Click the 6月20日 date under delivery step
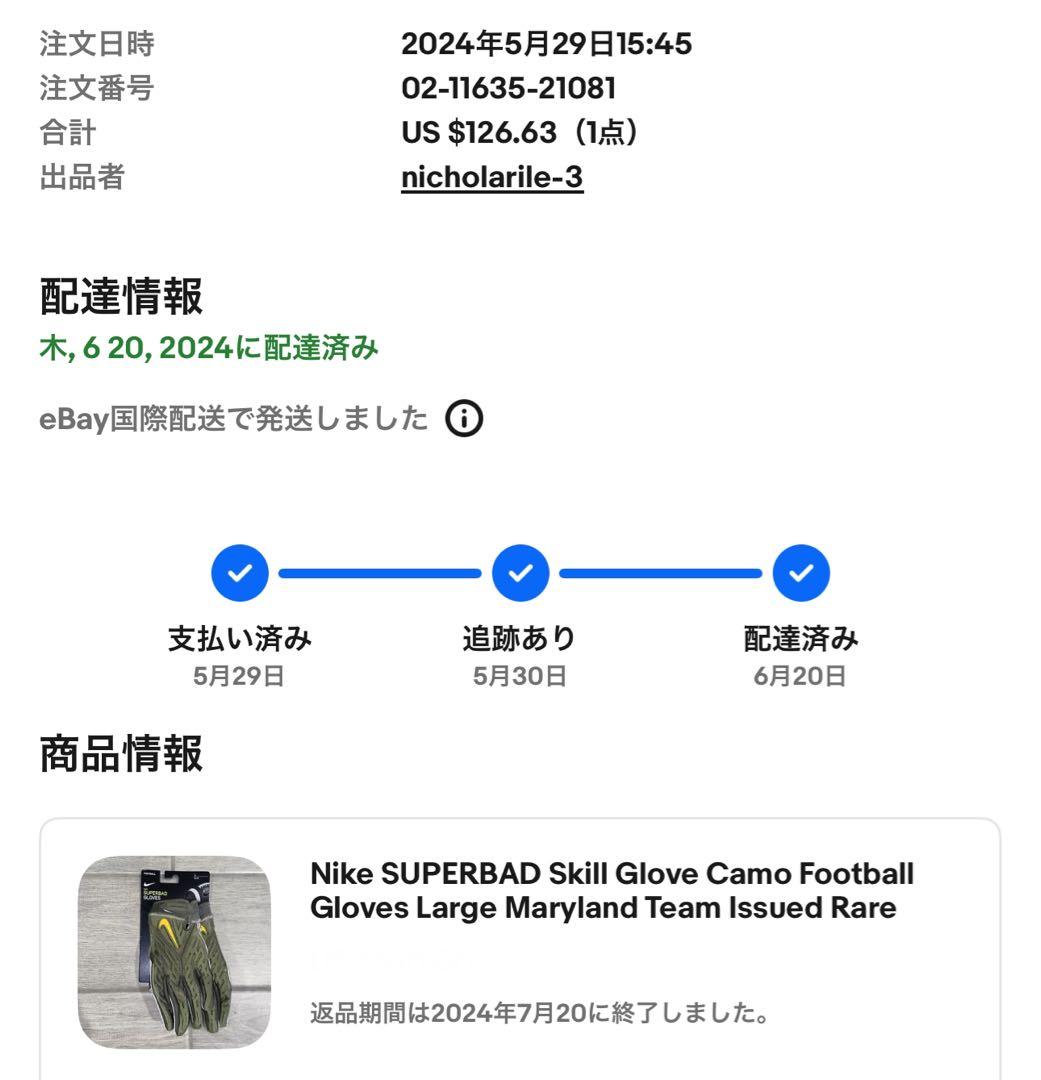 pyautogui.click(x=799, y=676)
